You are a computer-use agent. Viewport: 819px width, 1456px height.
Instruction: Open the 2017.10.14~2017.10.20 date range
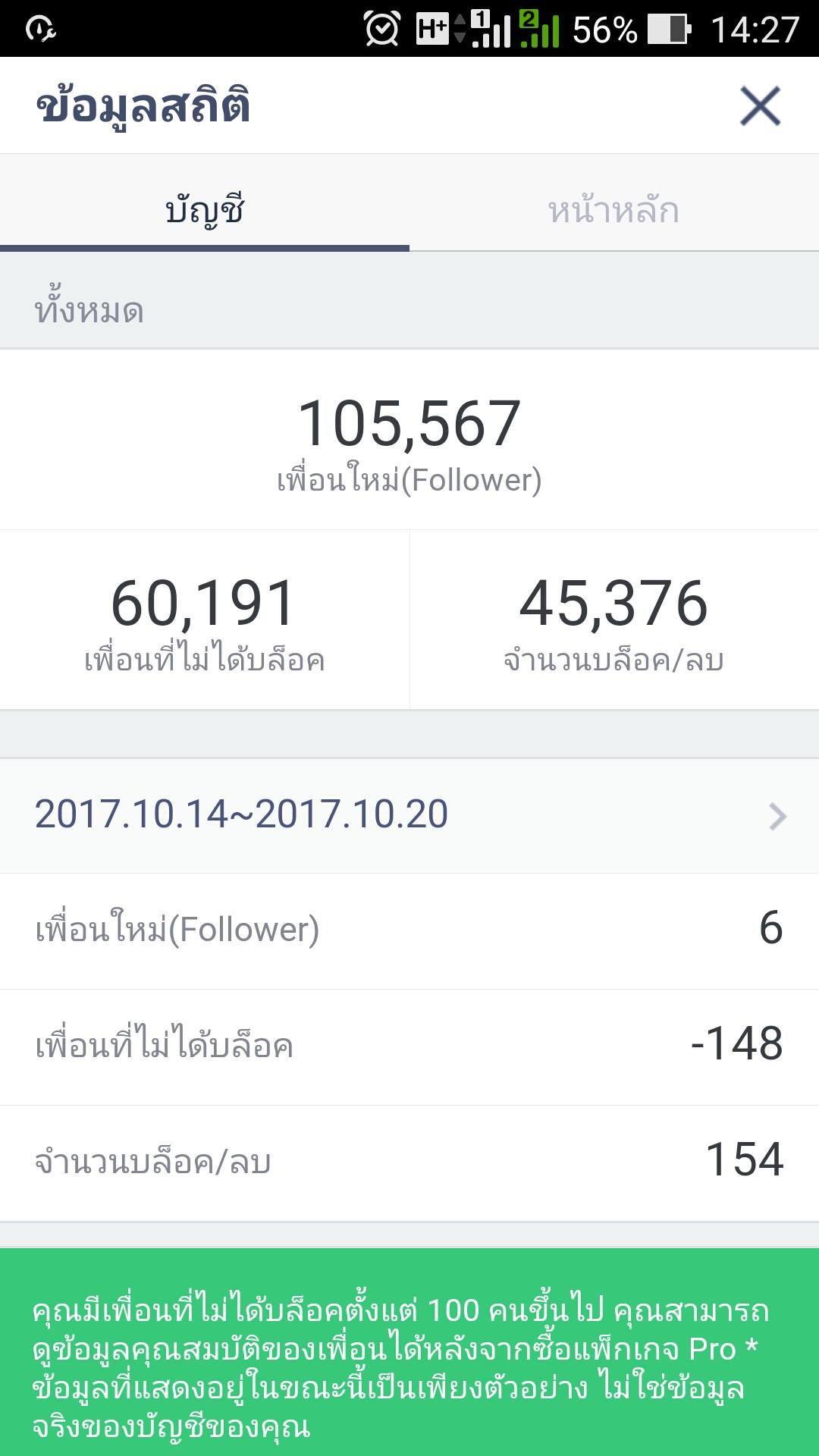(x=409, y=815)
